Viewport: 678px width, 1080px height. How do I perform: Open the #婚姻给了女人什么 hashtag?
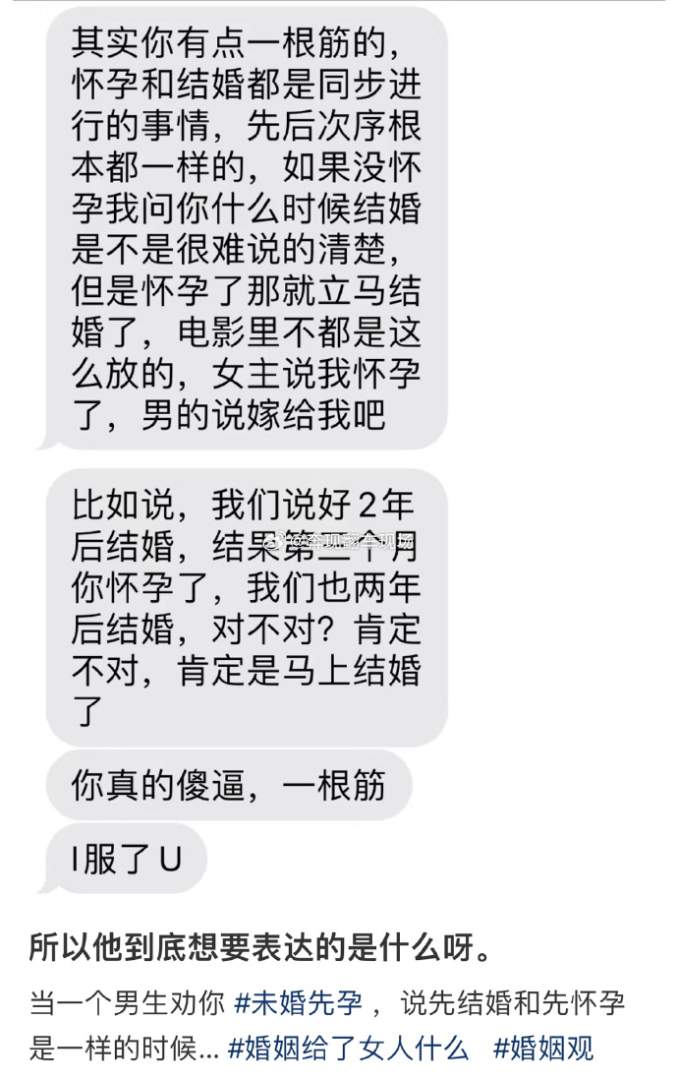click(x=349, y=1048)
